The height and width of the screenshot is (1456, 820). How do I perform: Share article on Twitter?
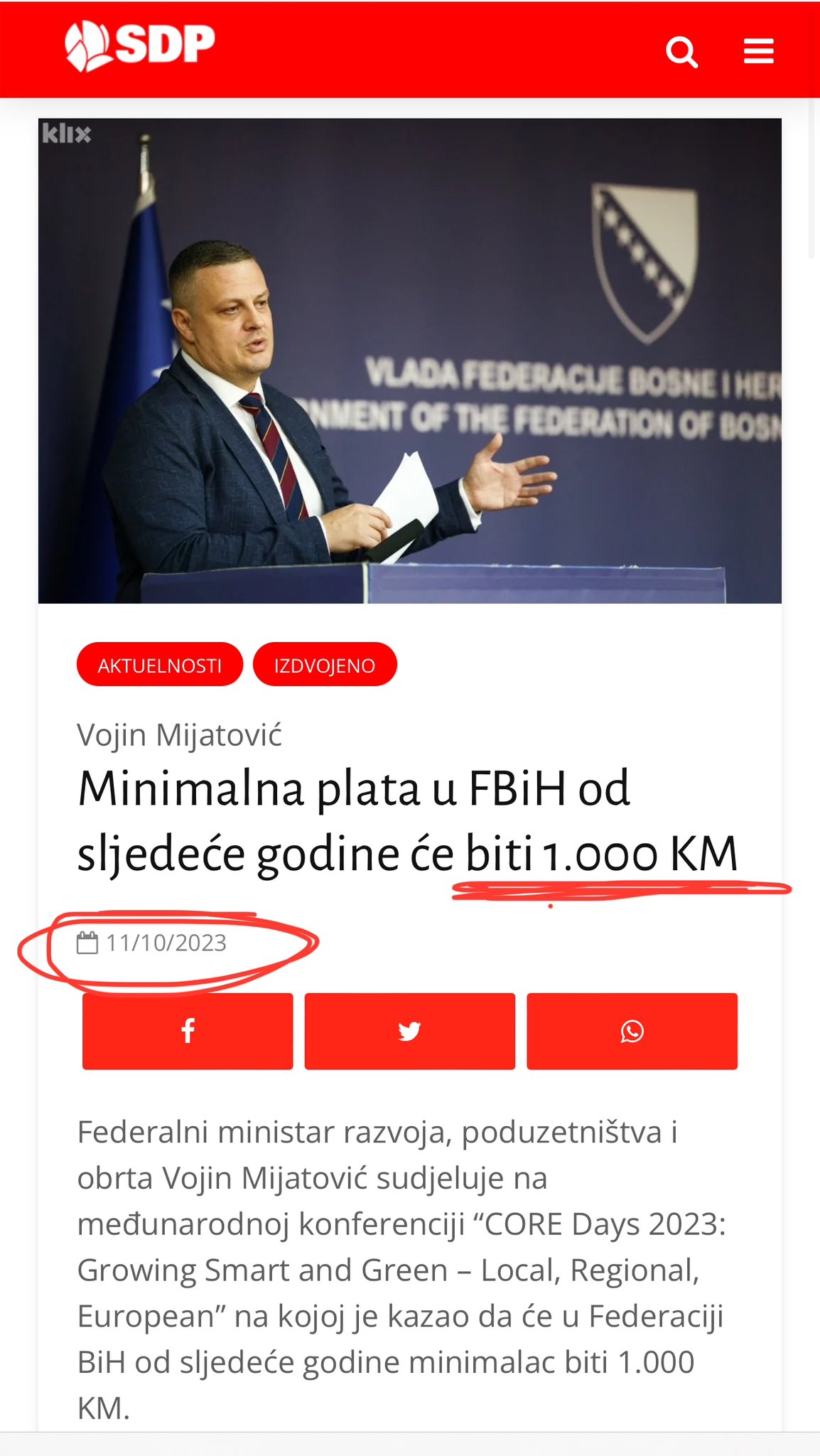(x=410, y=1031)
